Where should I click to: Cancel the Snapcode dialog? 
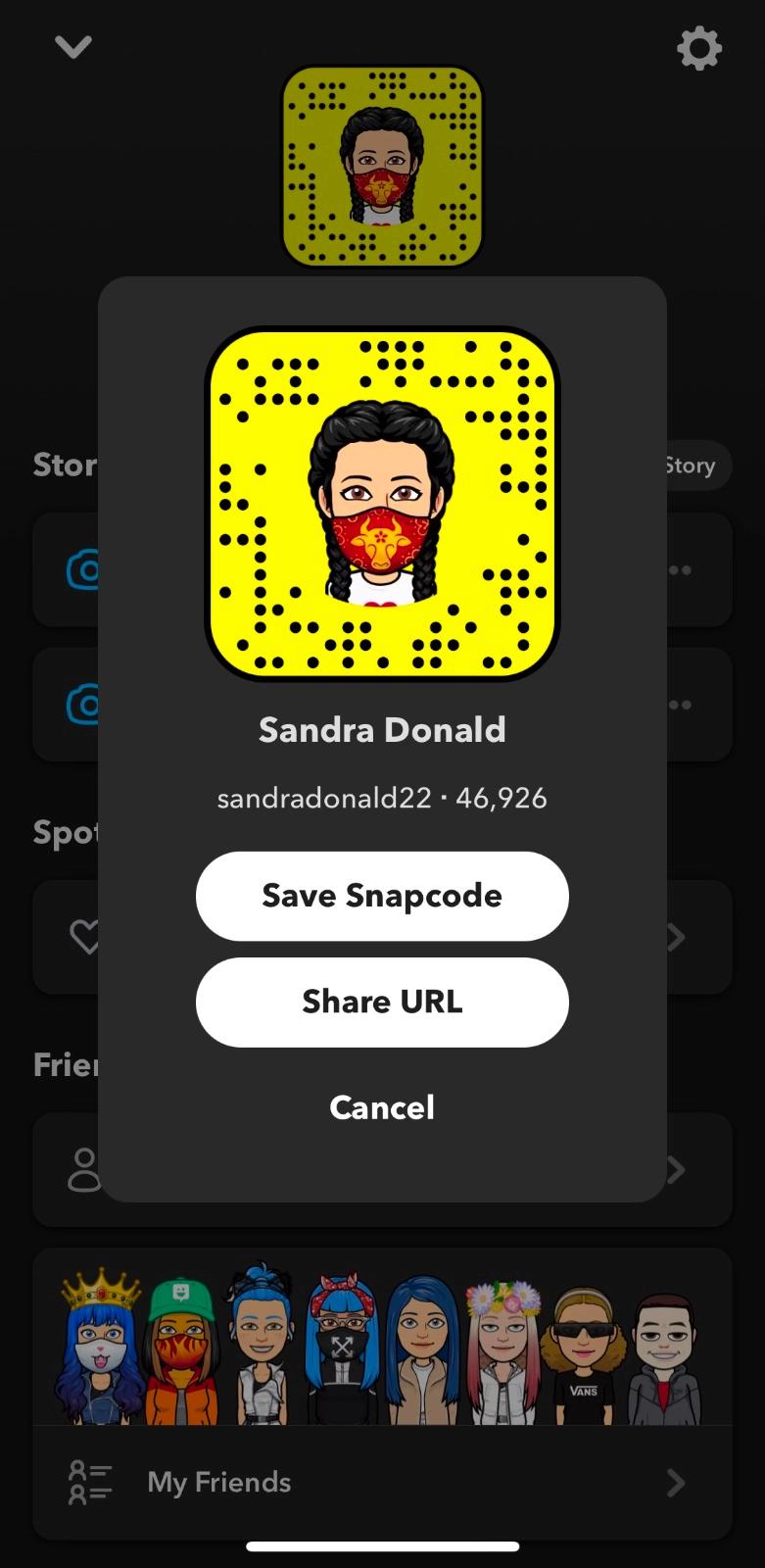coord(382,1107)
